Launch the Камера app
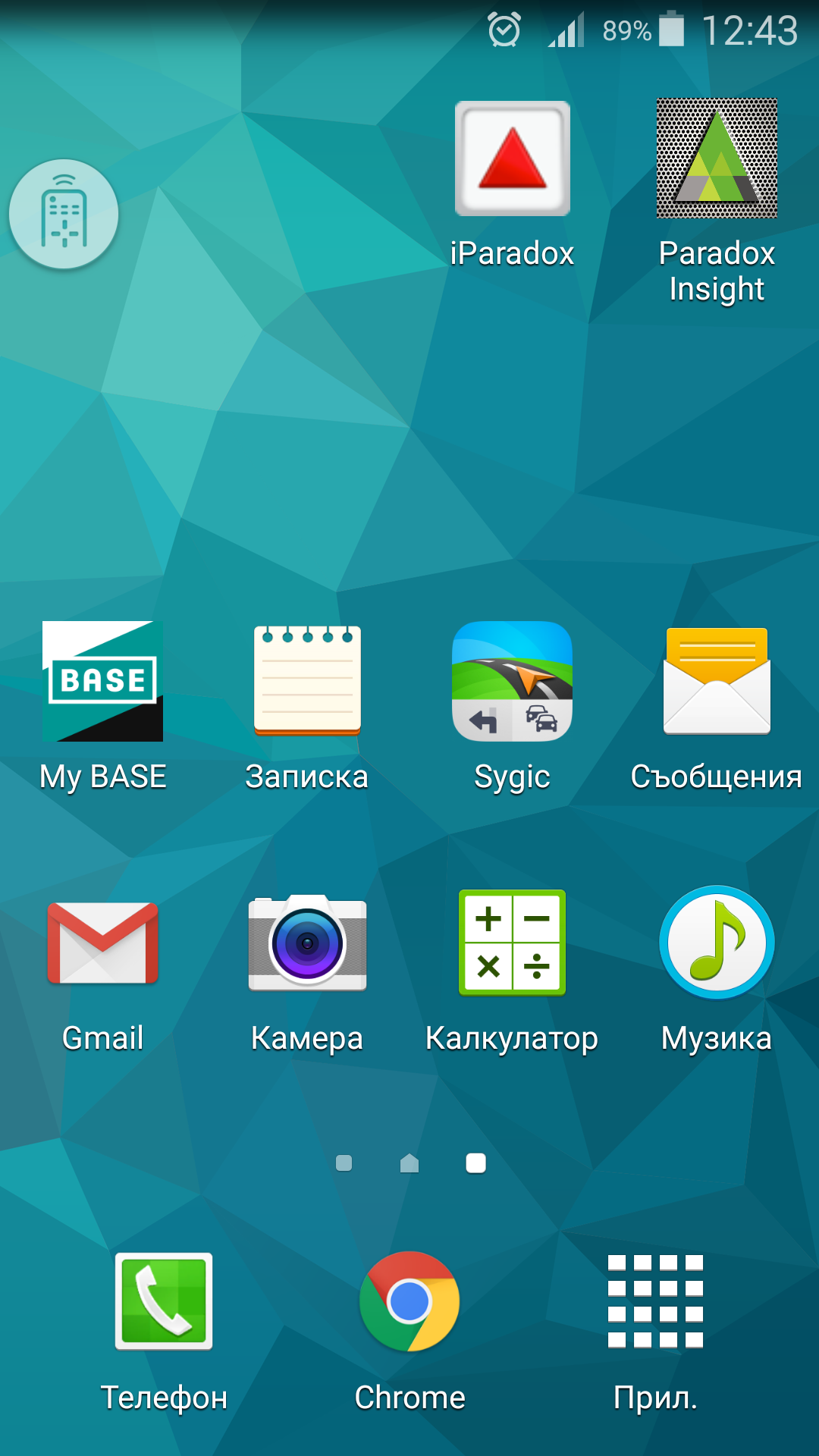The width and height of the screenshot is (819, 1456). pos(307,943)
